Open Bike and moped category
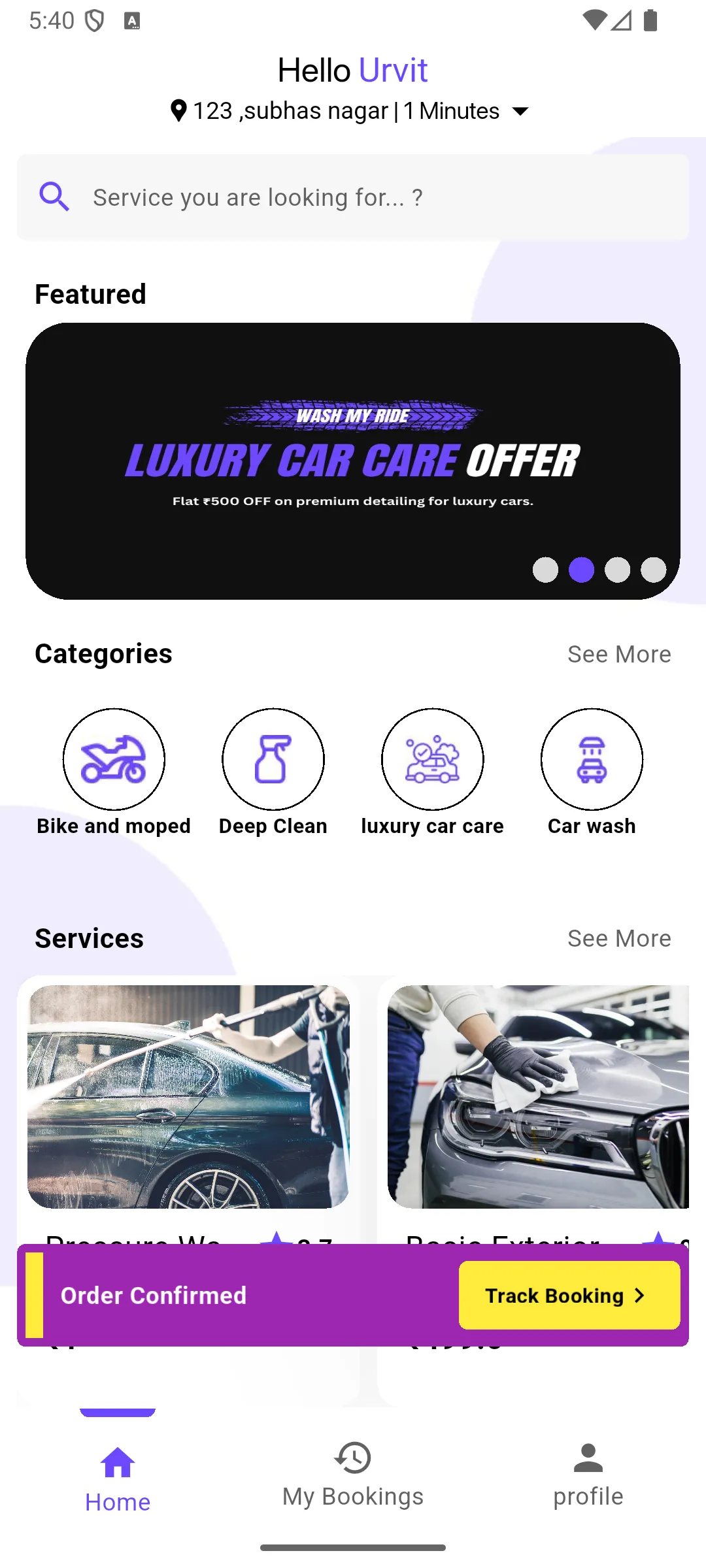Viewport: 706px width, 1568px height. point(114,760)
